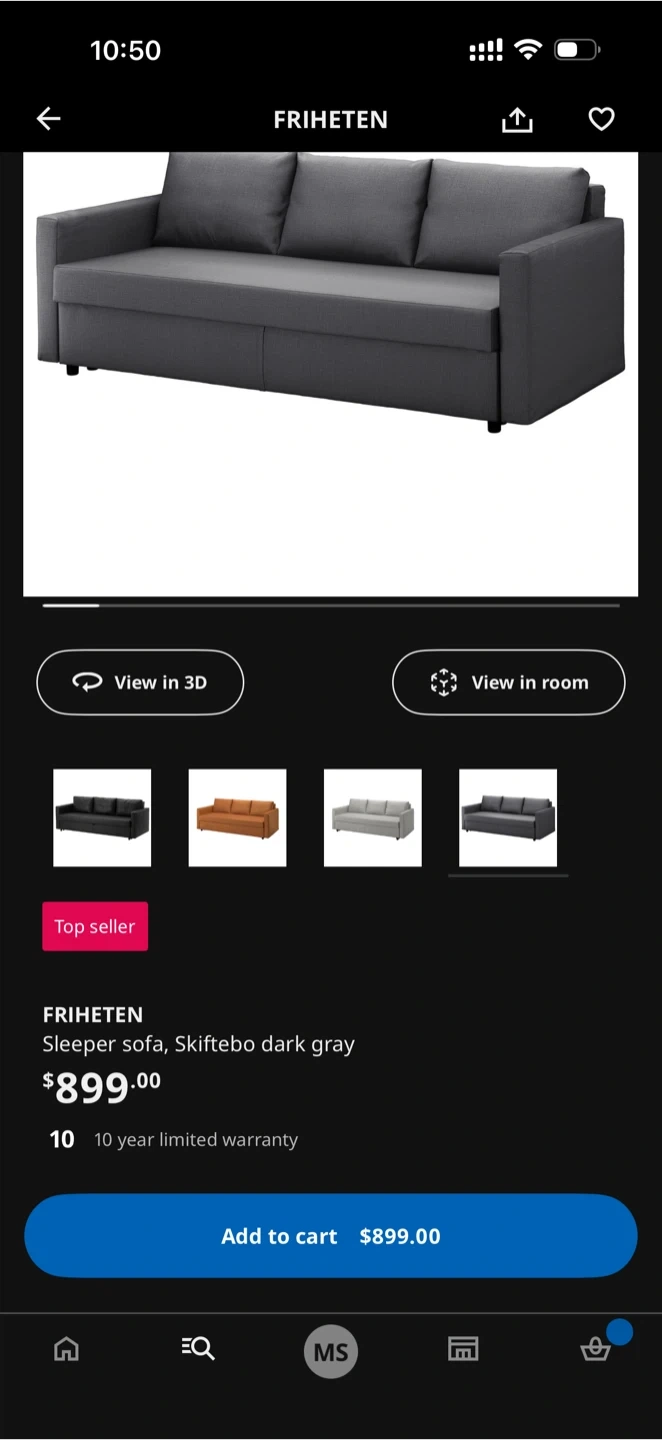This screenshot has width=662, height=1440.
Task: Add to cart for $899.00
Action: pos(330,1236)
